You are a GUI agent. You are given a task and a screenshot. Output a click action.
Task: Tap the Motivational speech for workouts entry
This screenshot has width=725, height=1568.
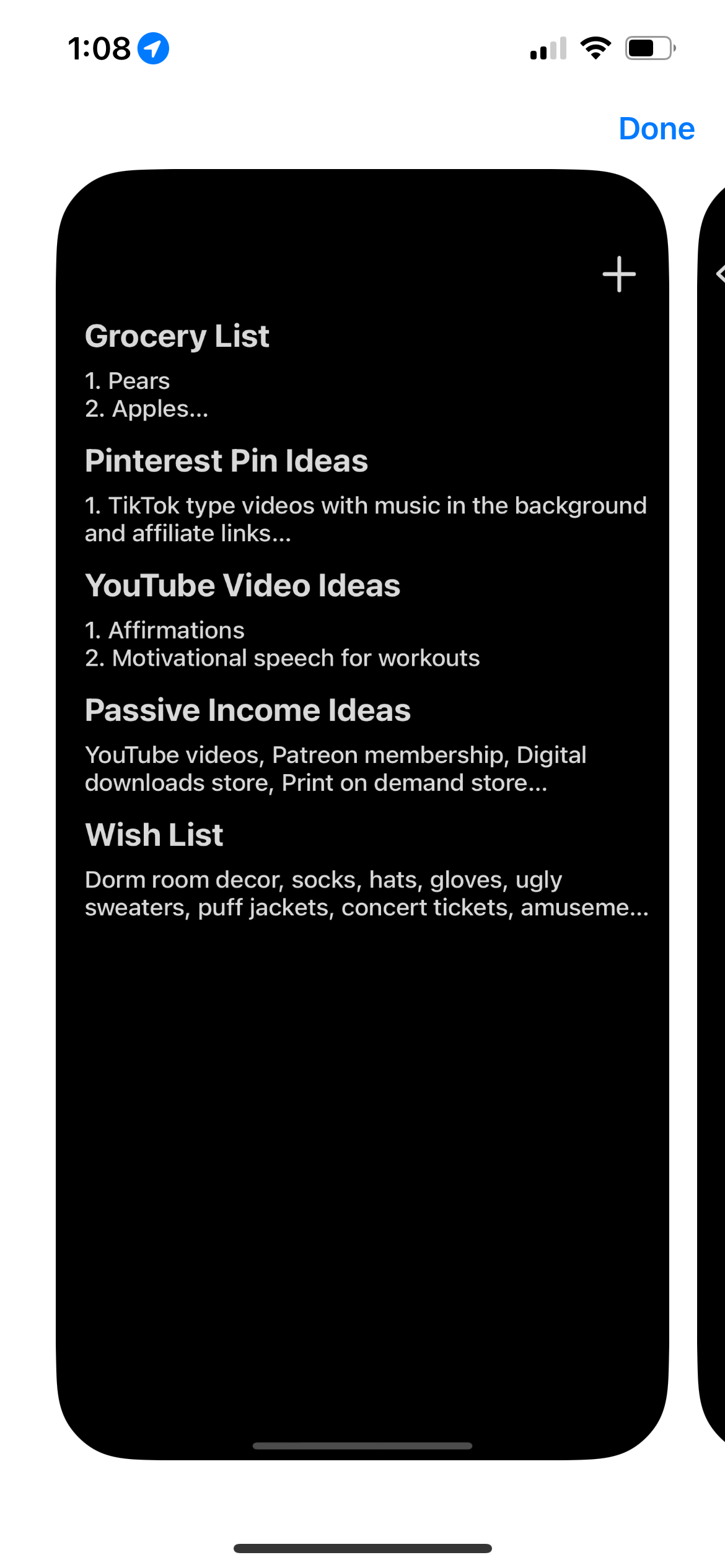pyautogui.click(x=283, y=658)
